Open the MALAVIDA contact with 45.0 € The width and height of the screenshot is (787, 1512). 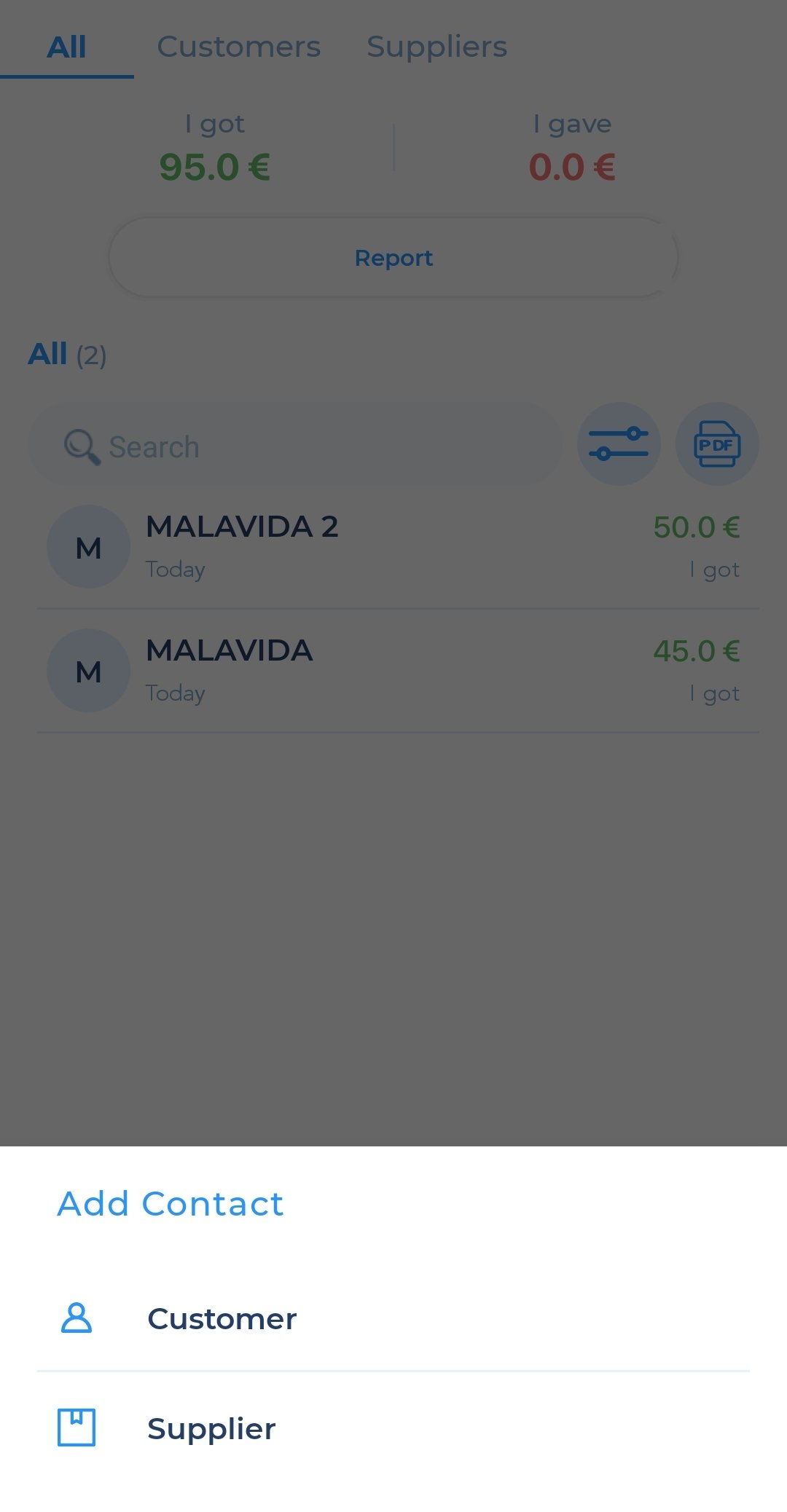point(398,671)
